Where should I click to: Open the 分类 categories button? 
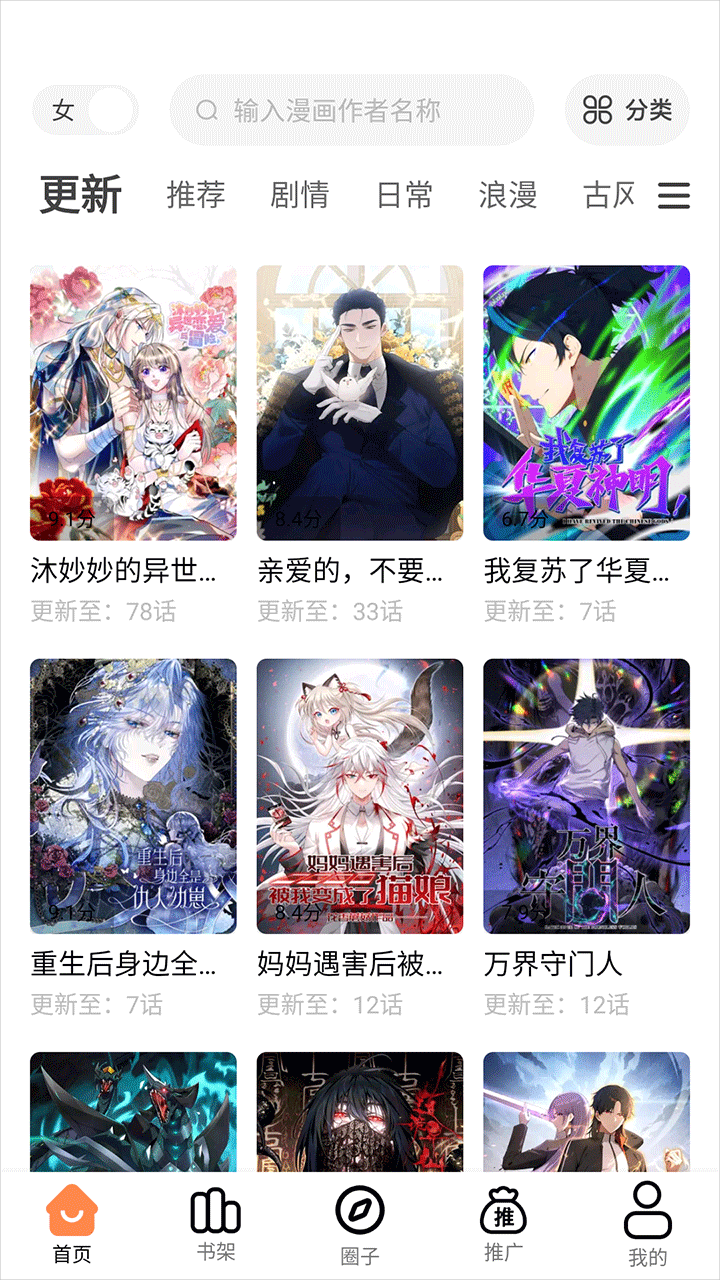tap(627, 110)
